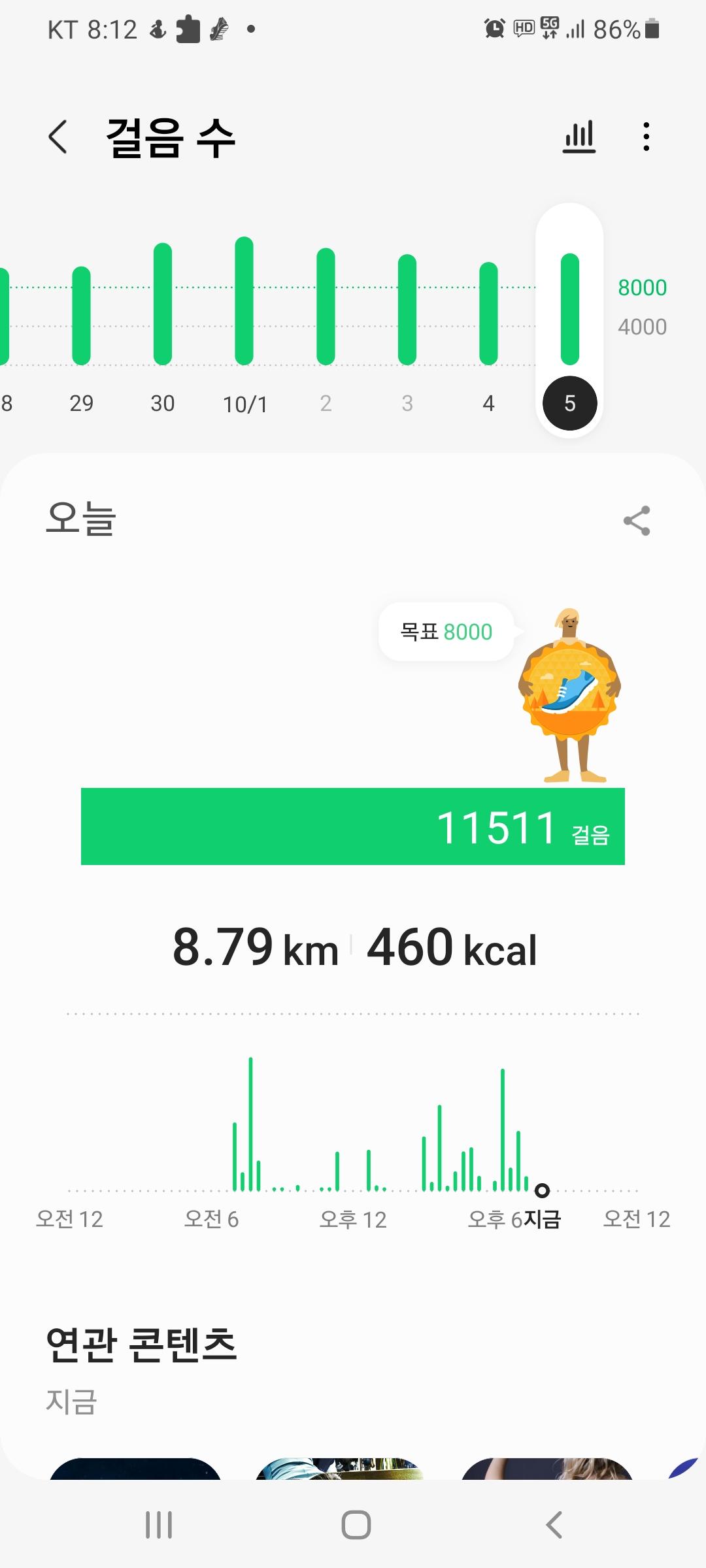Select the bar for day 4

coord(488,313)
